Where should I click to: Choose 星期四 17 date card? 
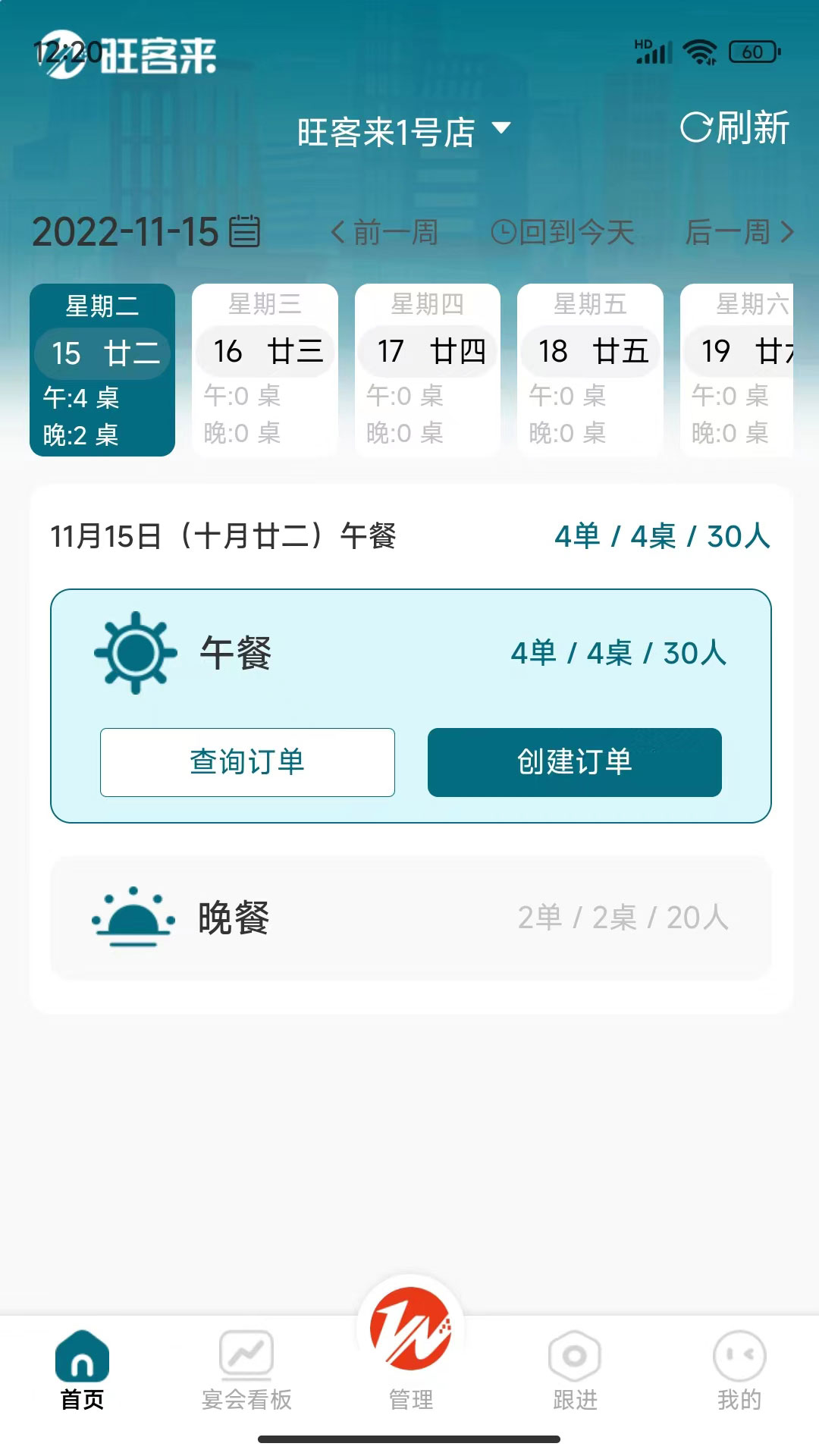point(428,370)
